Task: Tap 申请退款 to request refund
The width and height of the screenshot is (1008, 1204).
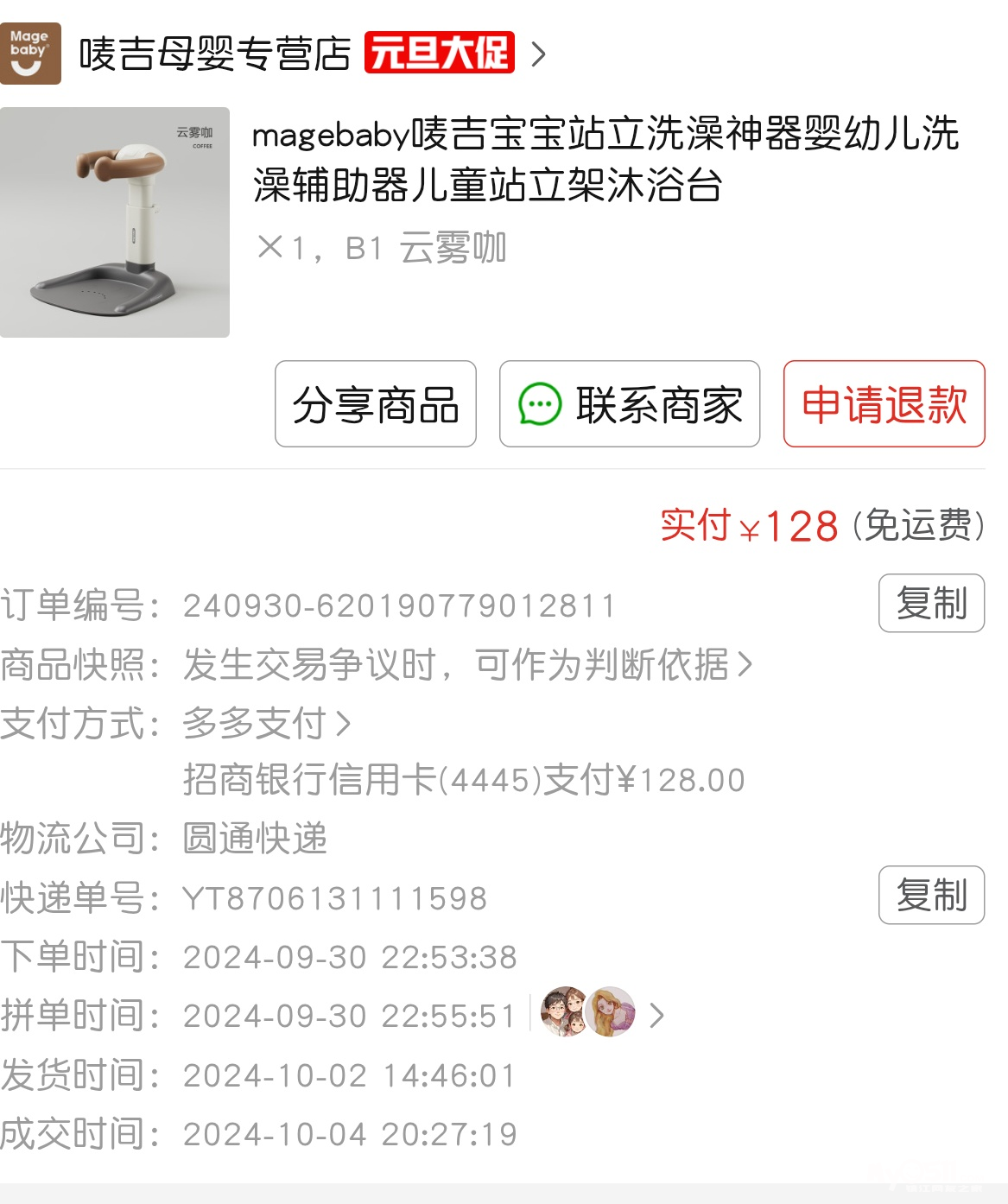Action: (x=884, y=403)
